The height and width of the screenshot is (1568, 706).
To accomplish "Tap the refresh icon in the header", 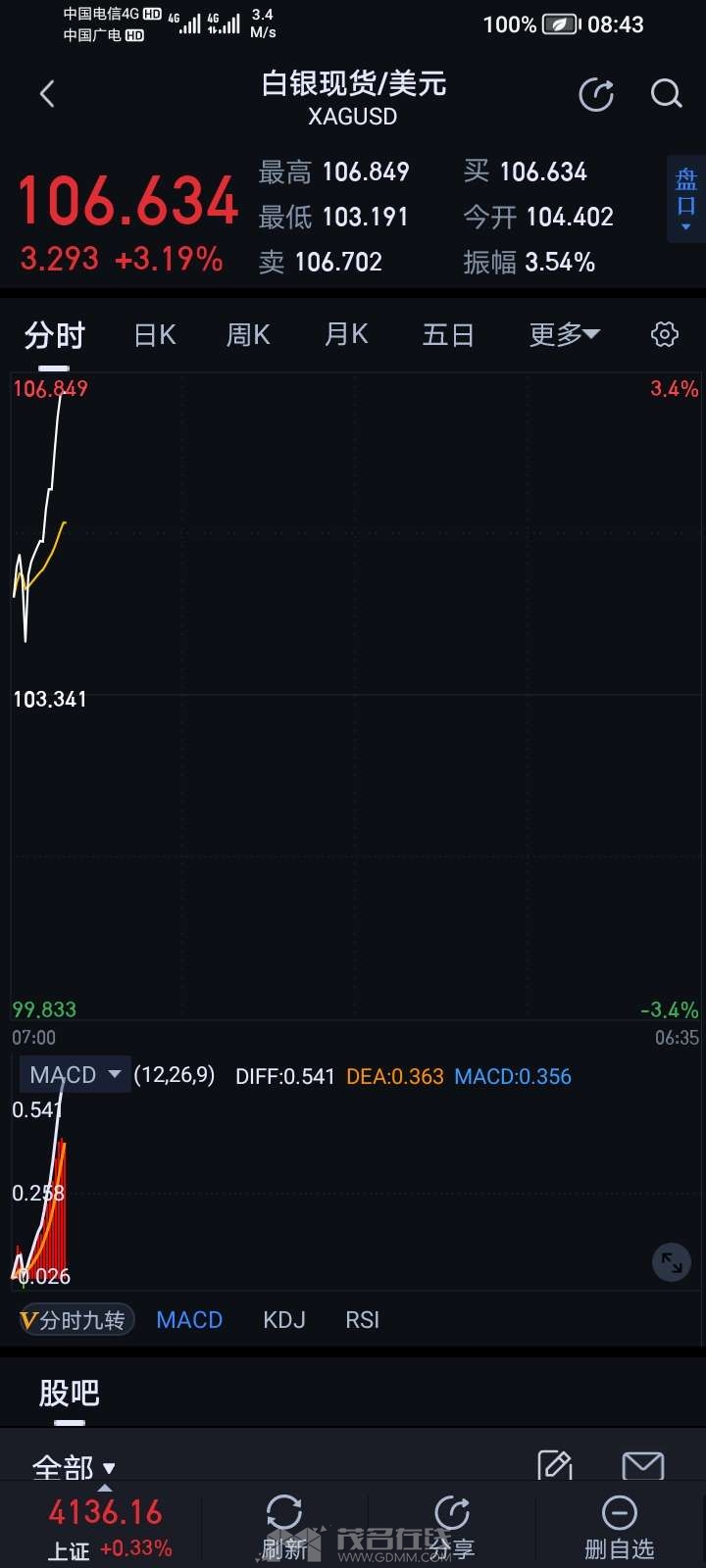I will point(596,94).
